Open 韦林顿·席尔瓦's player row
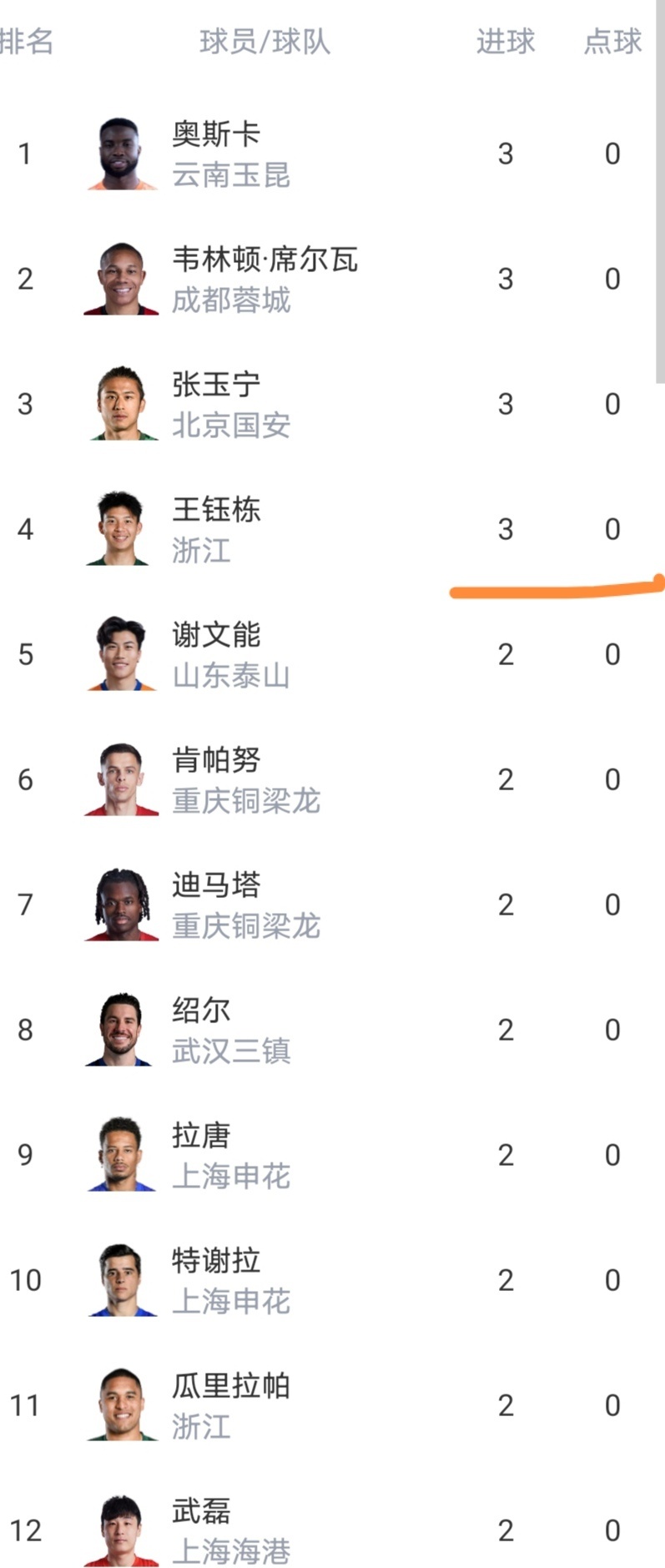 pos(264,260)
